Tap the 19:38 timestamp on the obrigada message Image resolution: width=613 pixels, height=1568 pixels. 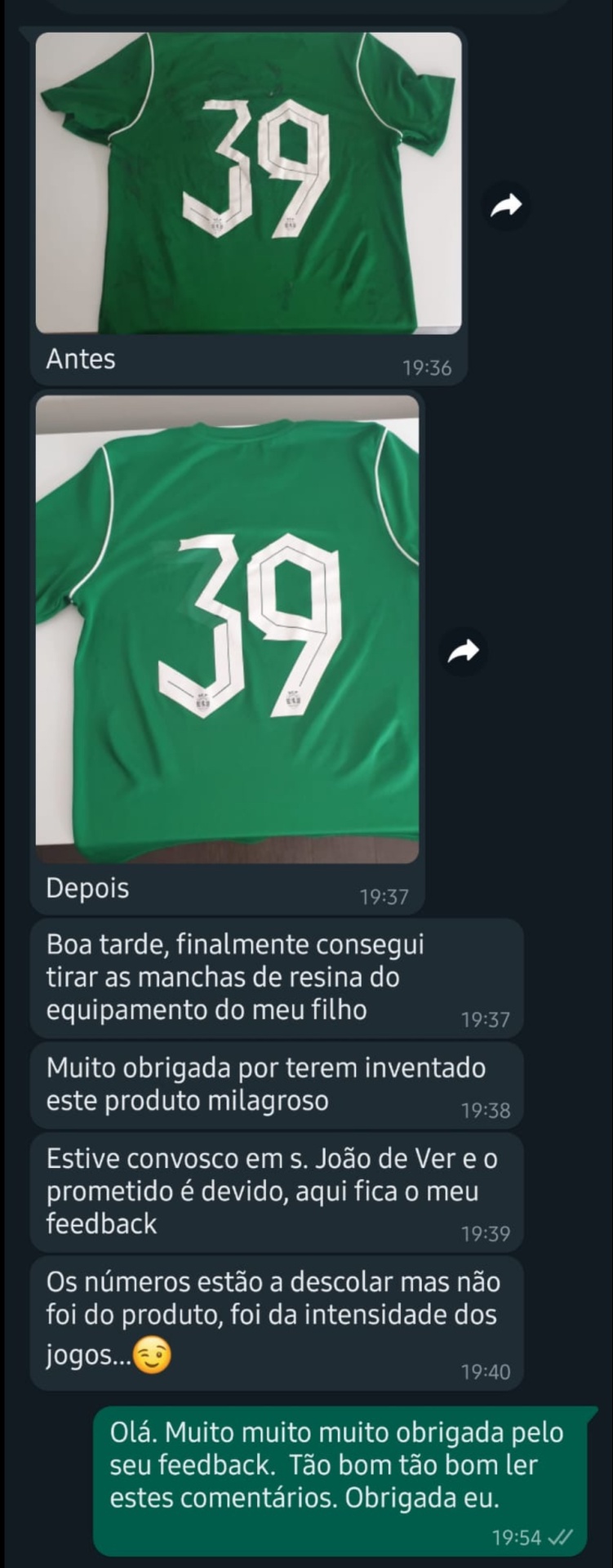pos(486,1108)
